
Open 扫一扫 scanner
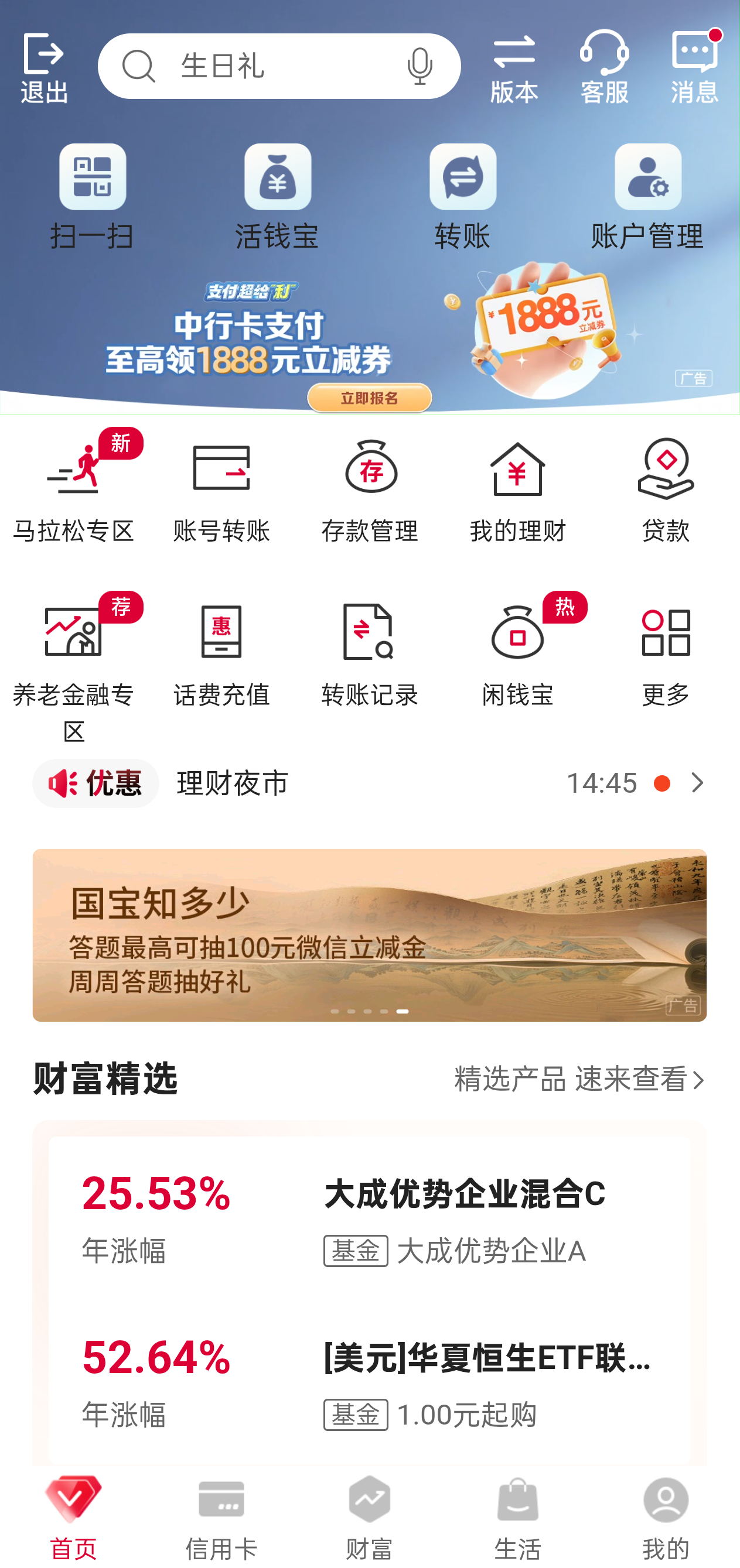coord(93,197)
